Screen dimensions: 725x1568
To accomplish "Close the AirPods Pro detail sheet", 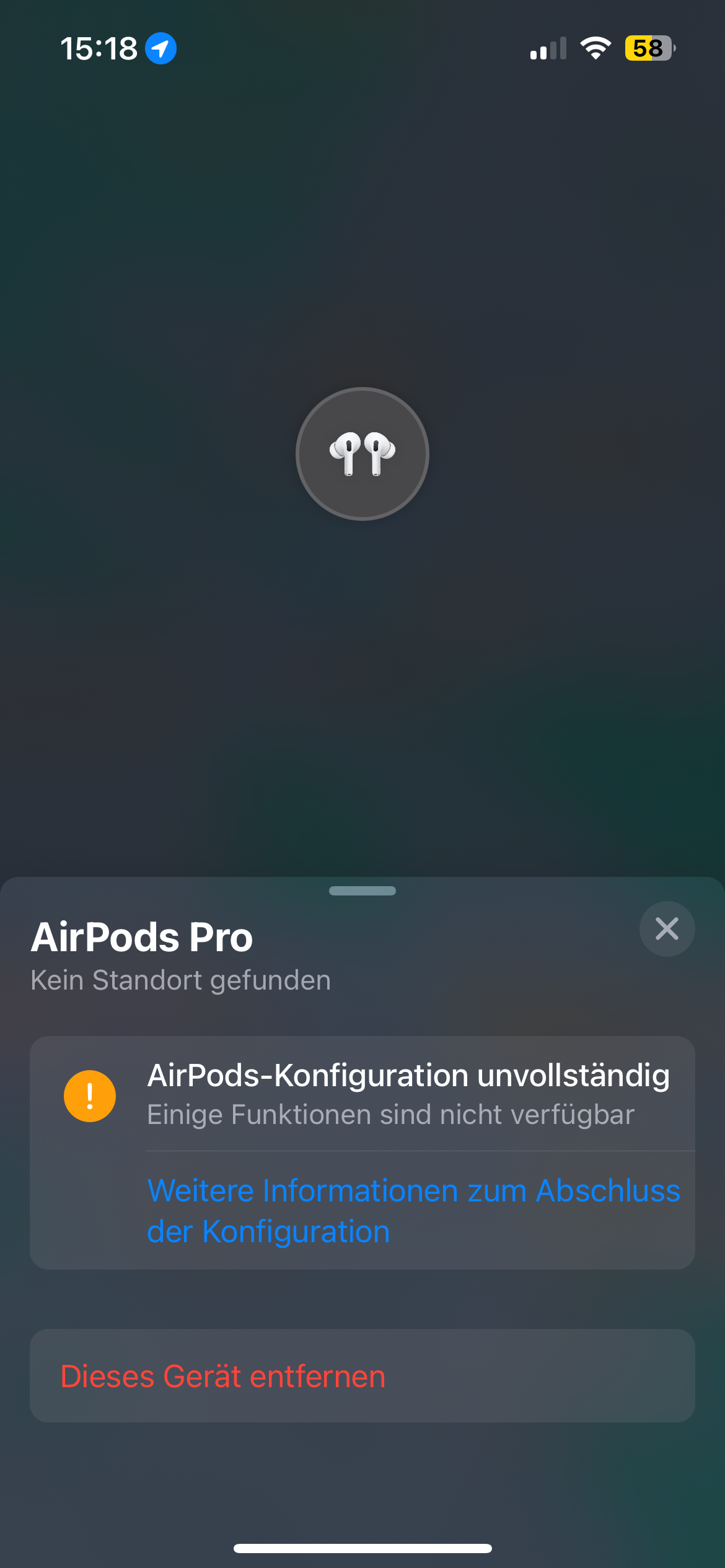I will coord(667,928).
